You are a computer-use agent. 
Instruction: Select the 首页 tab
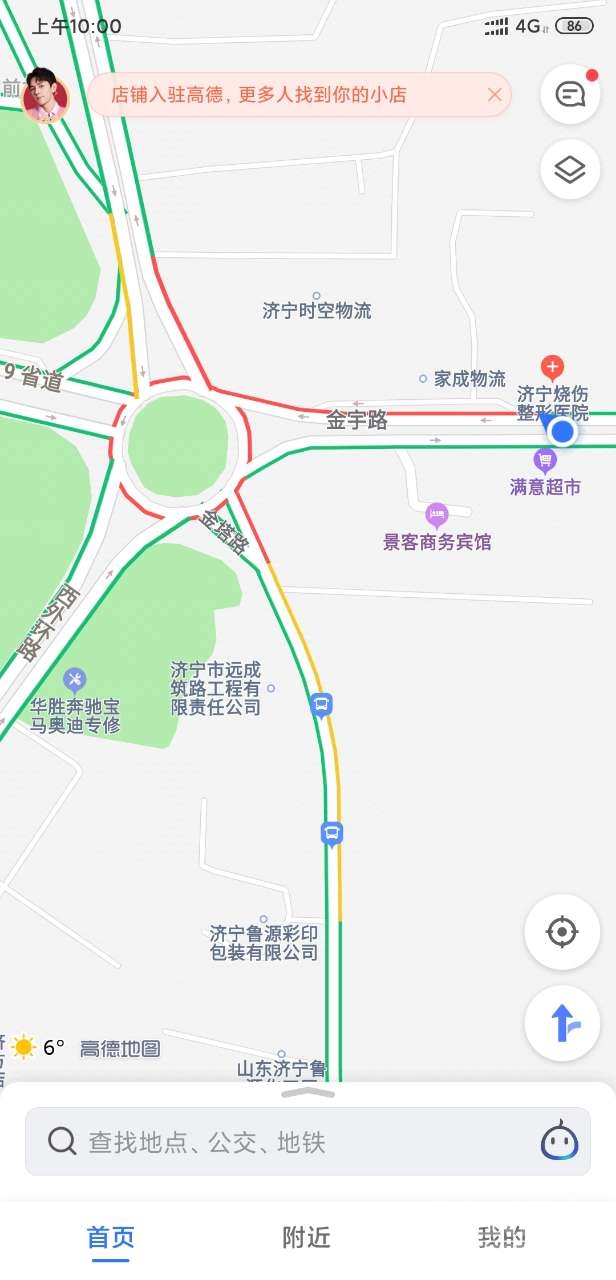(x=110, y=1237)
